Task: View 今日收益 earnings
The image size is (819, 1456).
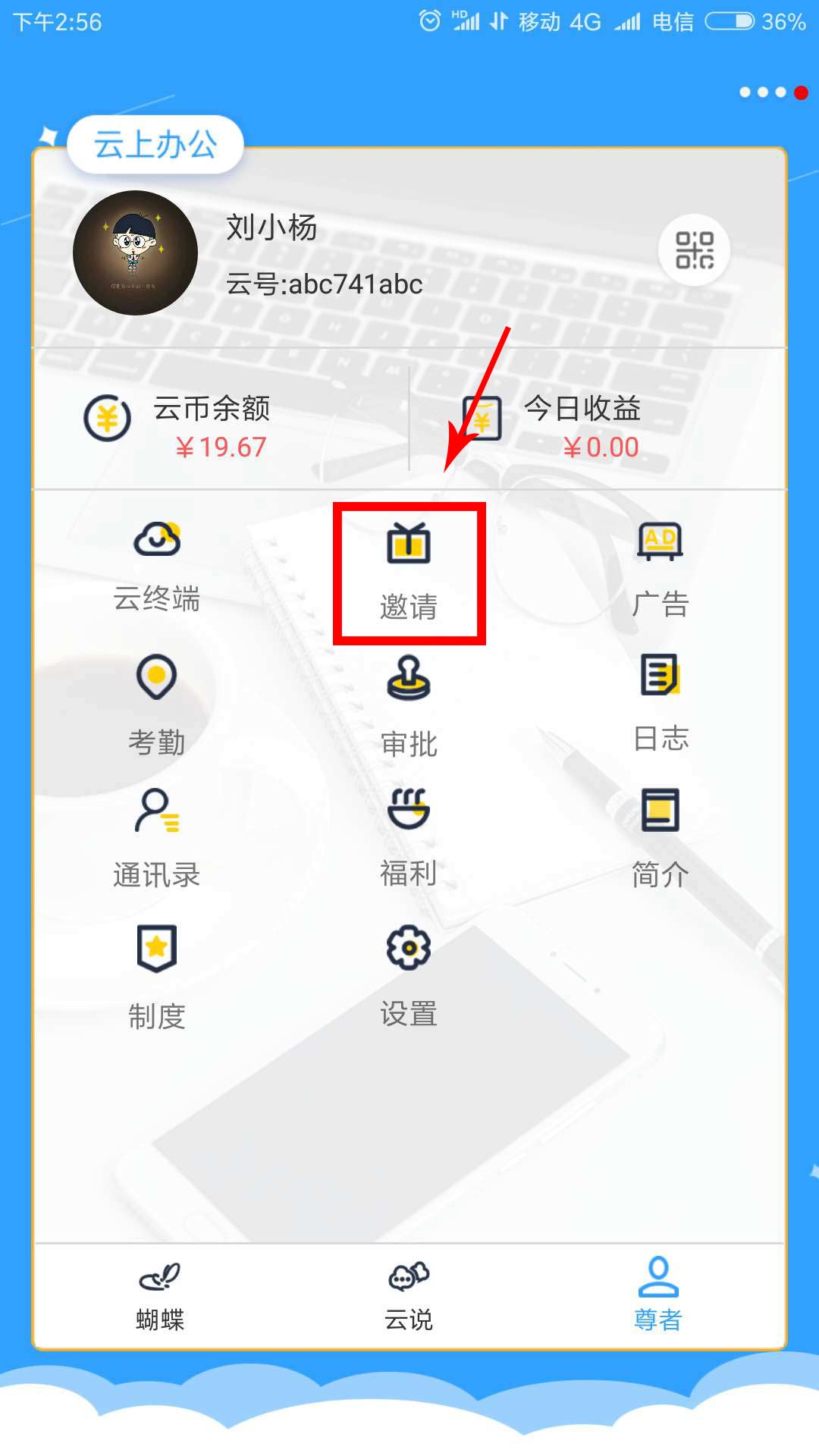Action: pyautogui.click(x=554, y=426)
